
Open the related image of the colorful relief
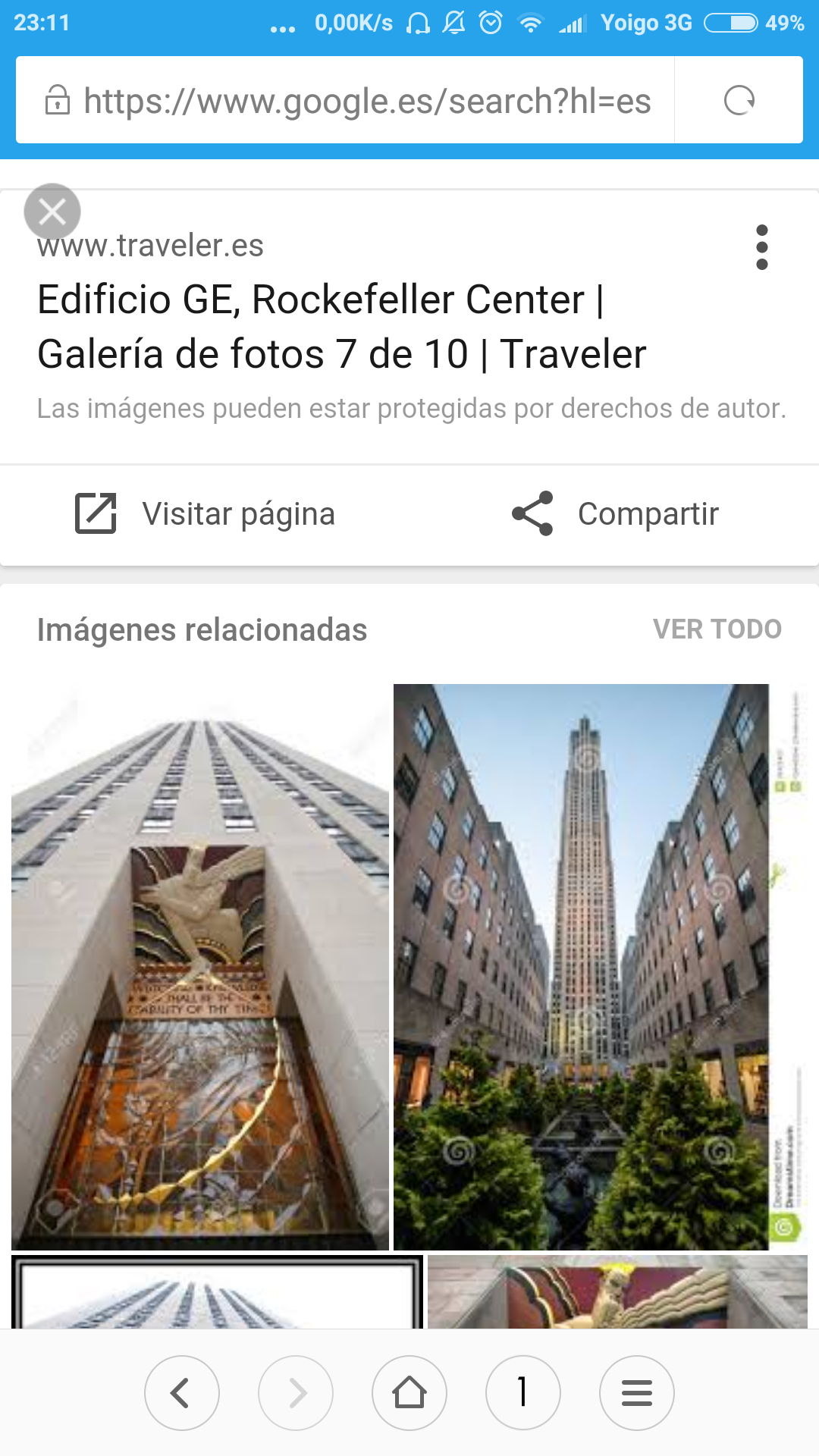617,1292
